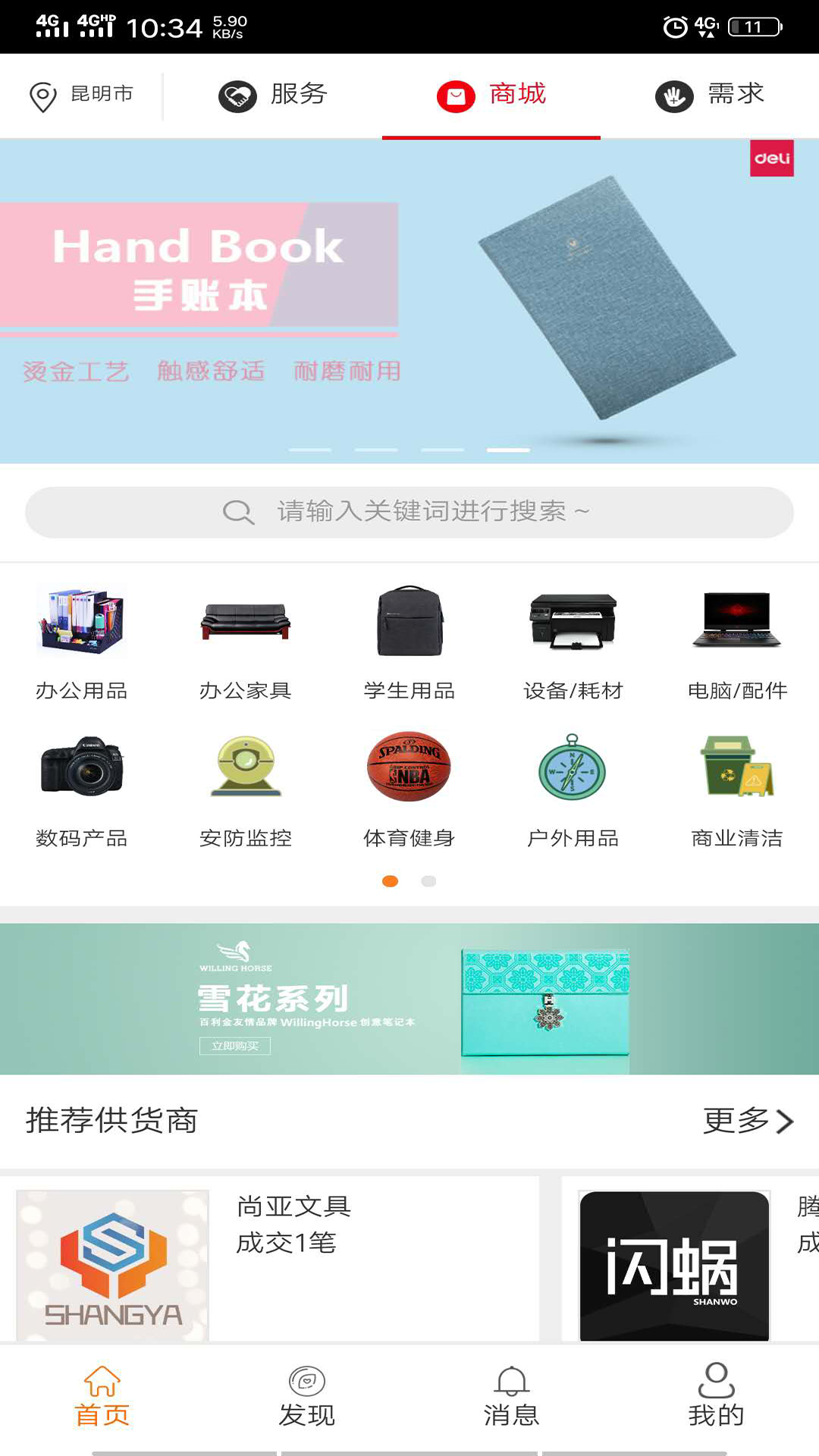Browse the 数码产品 category
This screenshot has height=1456, width=819.
[82, 789]
